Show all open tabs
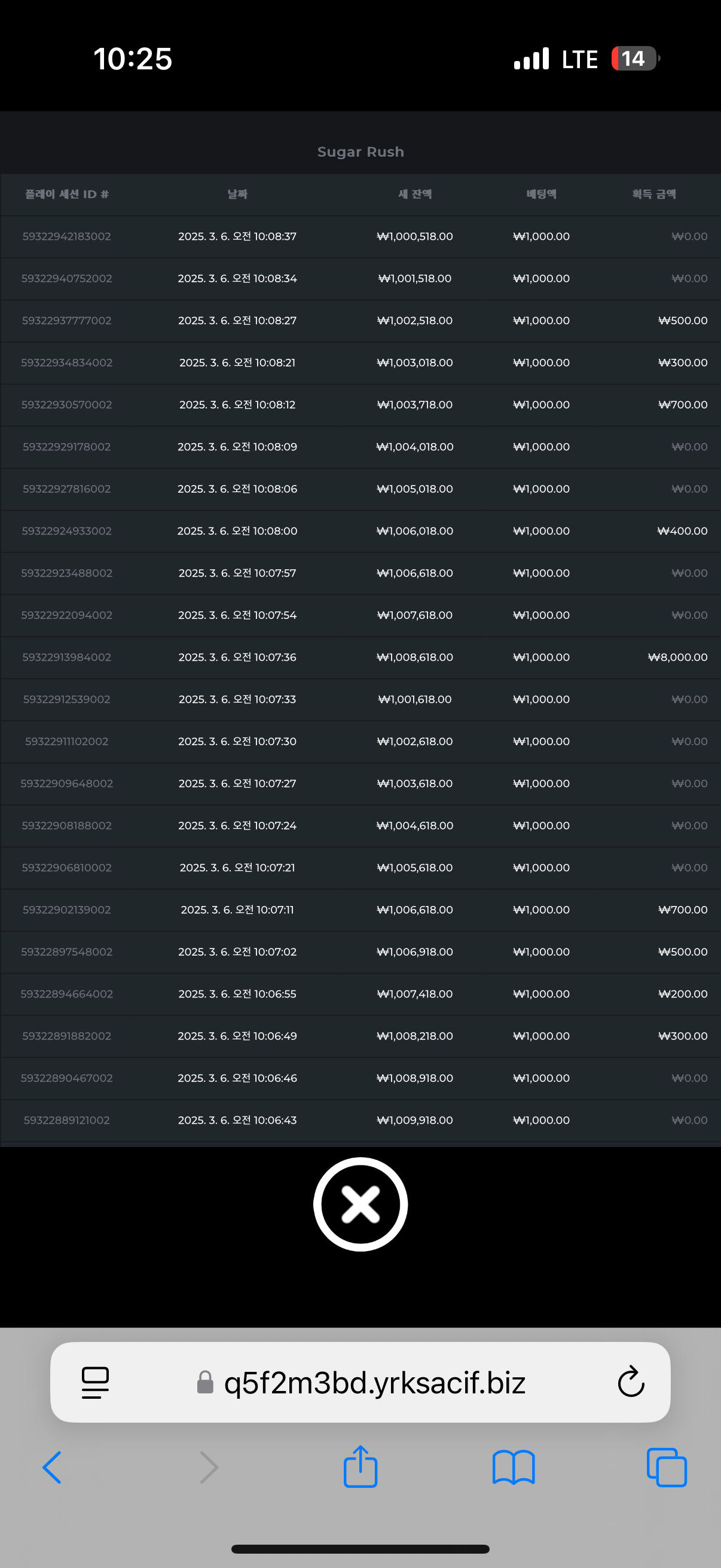Screen dimensions: 721x1568 coord(667,1468)
